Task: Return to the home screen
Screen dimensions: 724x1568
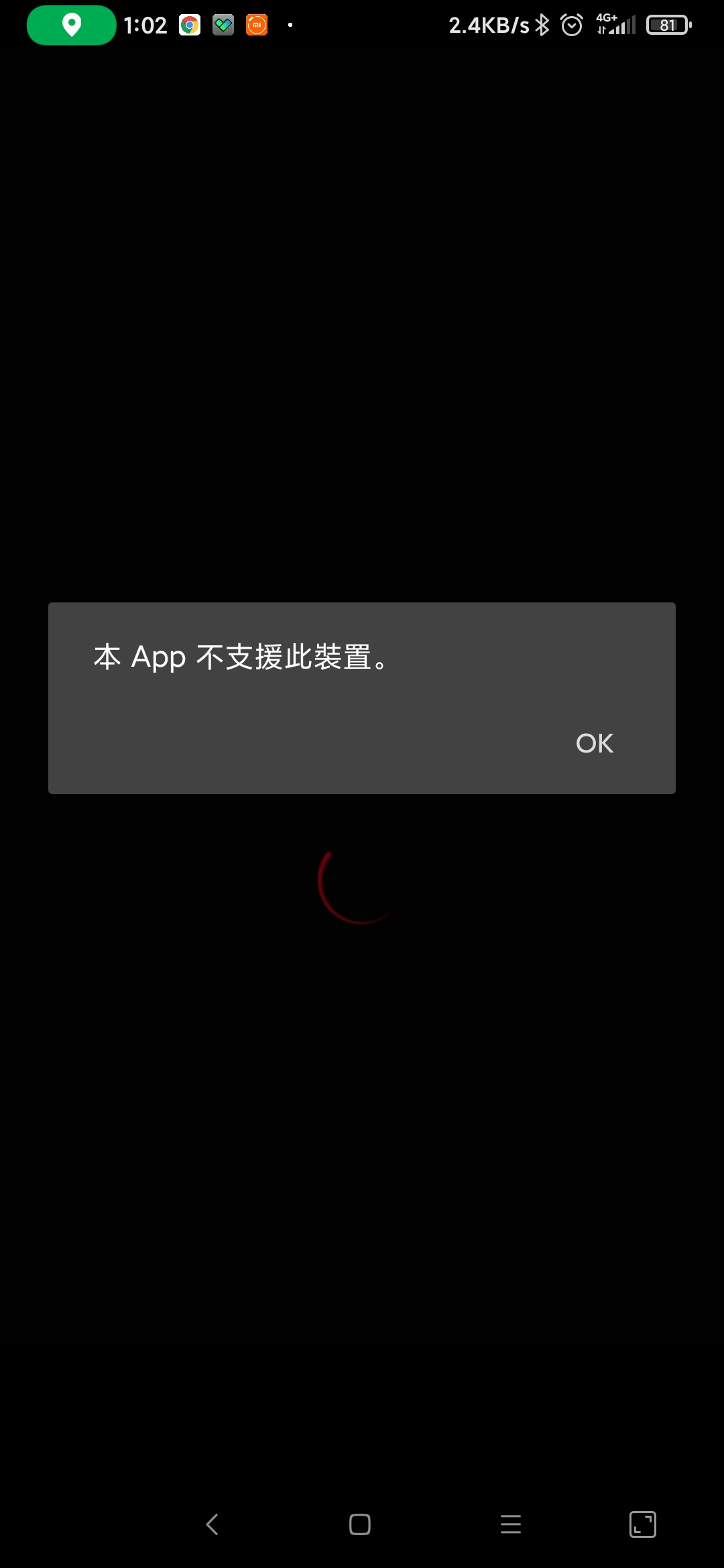Action: click(x=360, y=1524)
